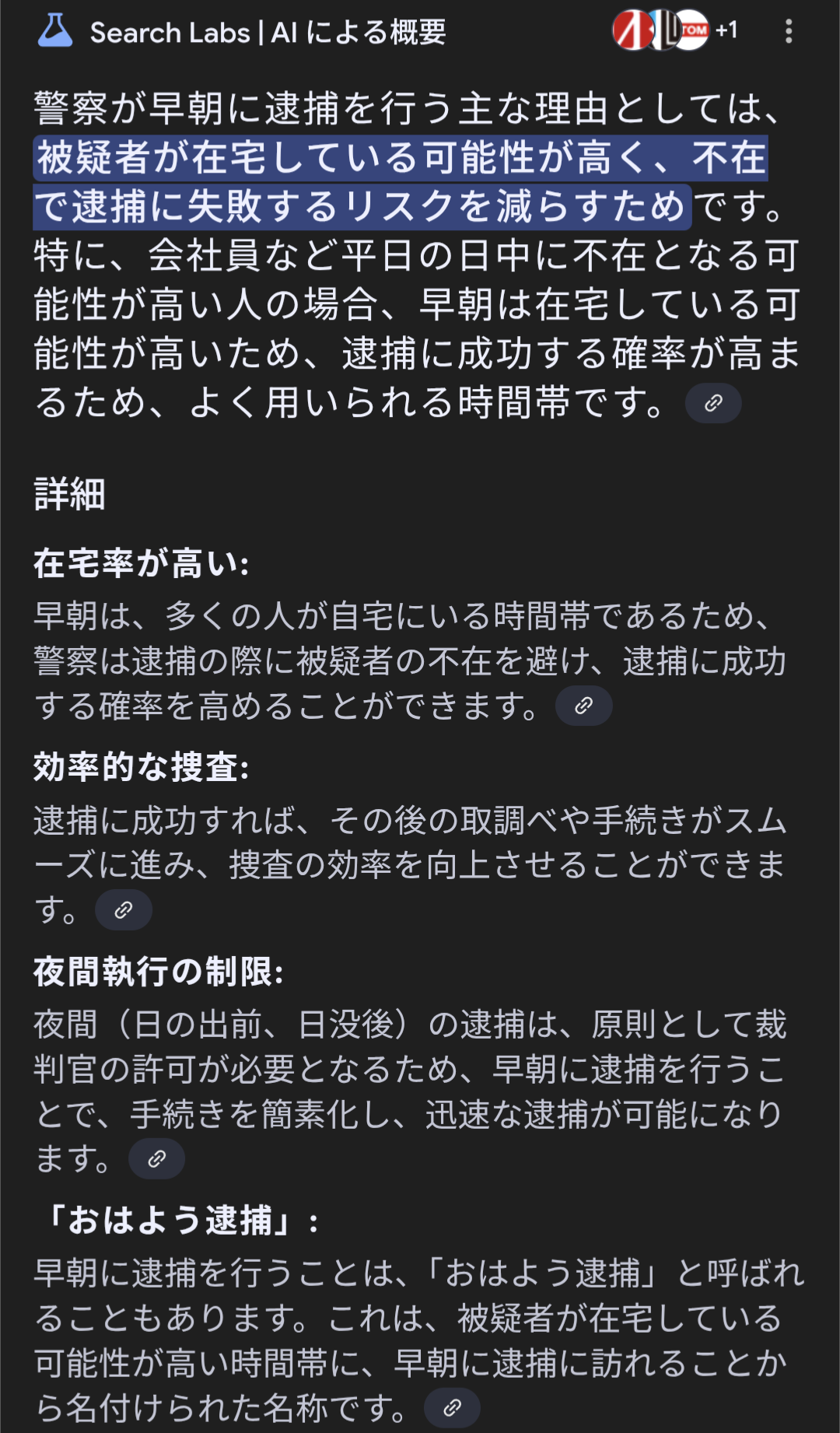Open the source link under 効率的な捜査
Viewport: 840px width, 1433px height.
pos(124,910)
